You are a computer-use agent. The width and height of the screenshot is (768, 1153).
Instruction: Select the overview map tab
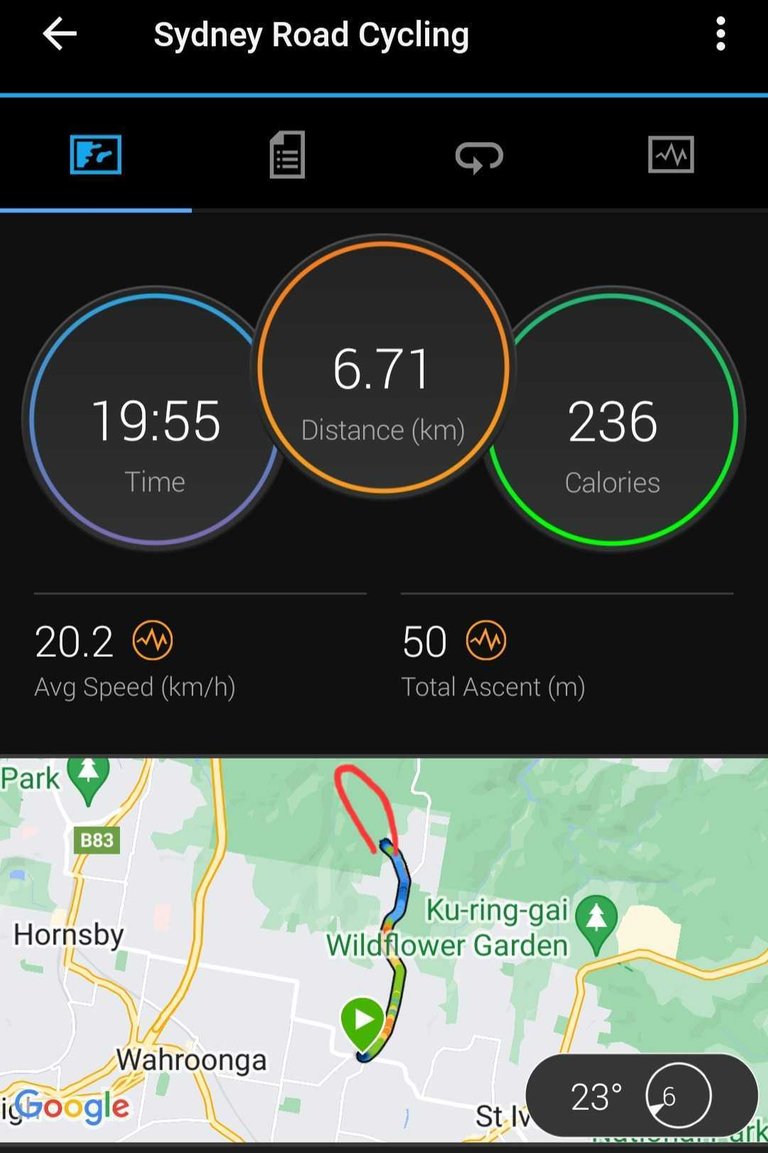(x=96, y=156)
